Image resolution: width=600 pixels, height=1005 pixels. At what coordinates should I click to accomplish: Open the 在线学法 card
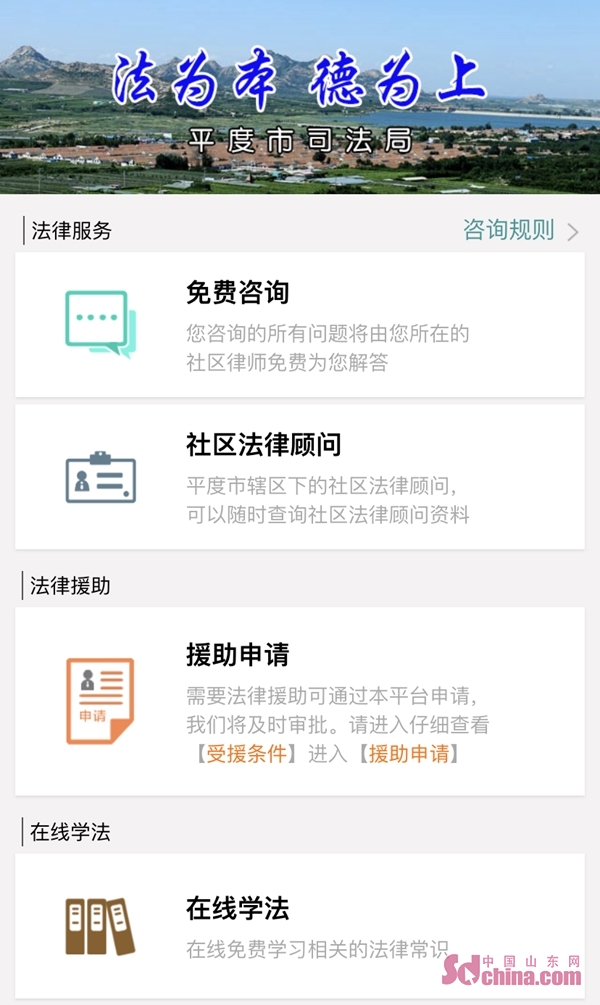point(300,925)
